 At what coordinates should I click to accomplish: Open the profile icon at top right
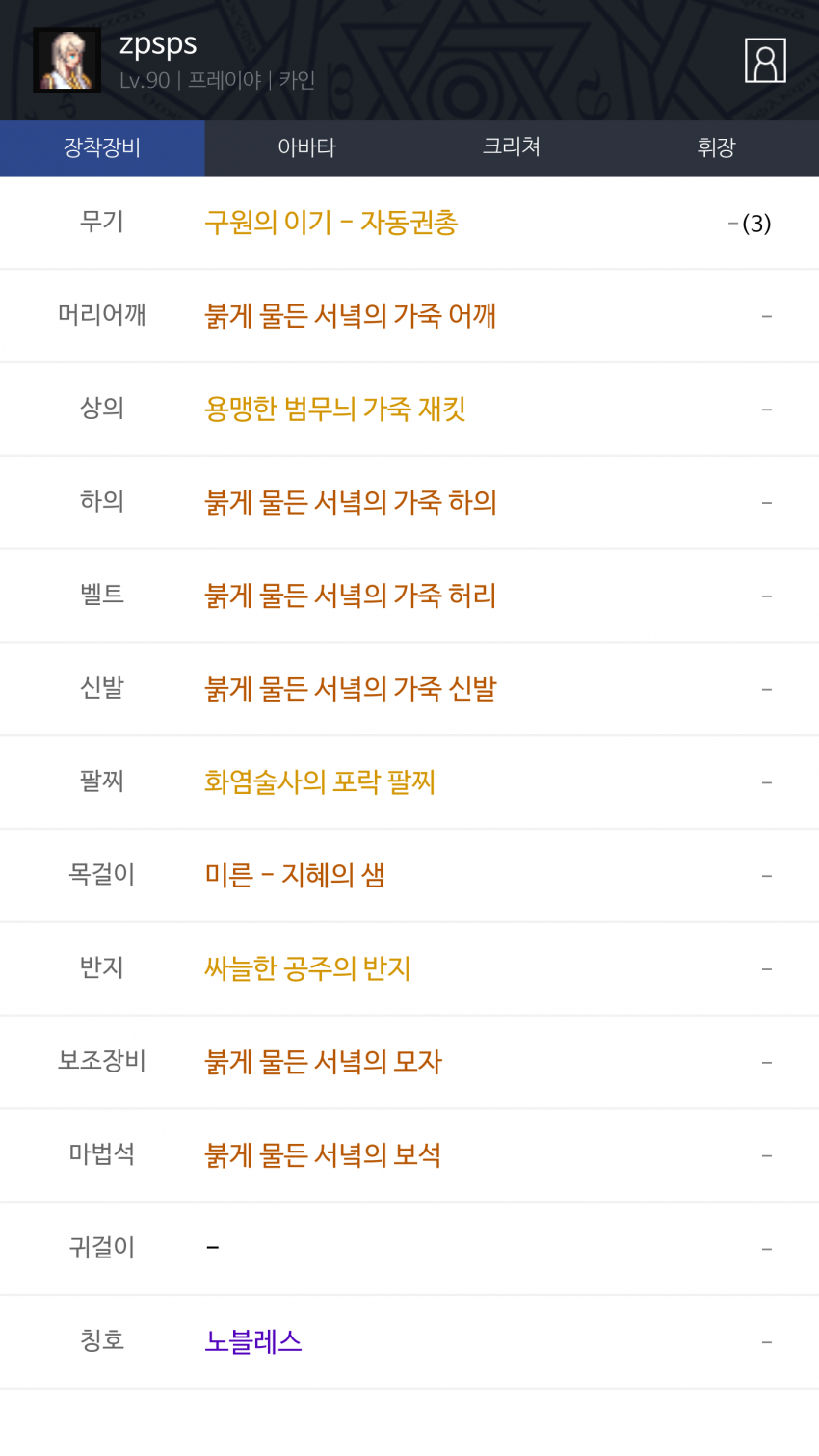click(x=765, y=61)
